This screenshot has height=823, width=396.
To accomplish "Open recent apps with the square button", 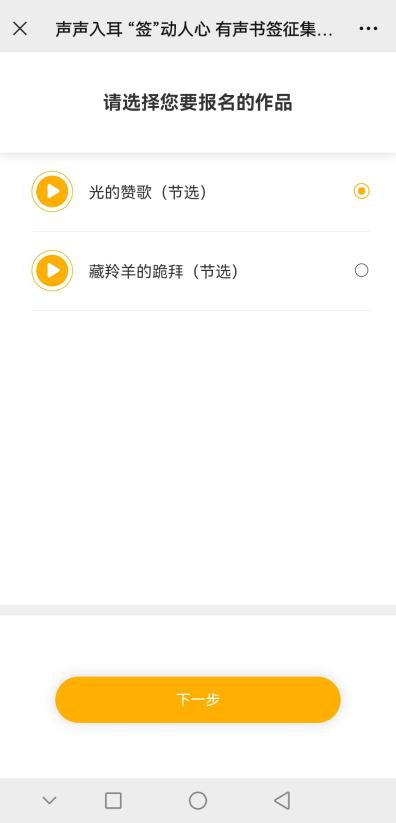I will point(113,800).
